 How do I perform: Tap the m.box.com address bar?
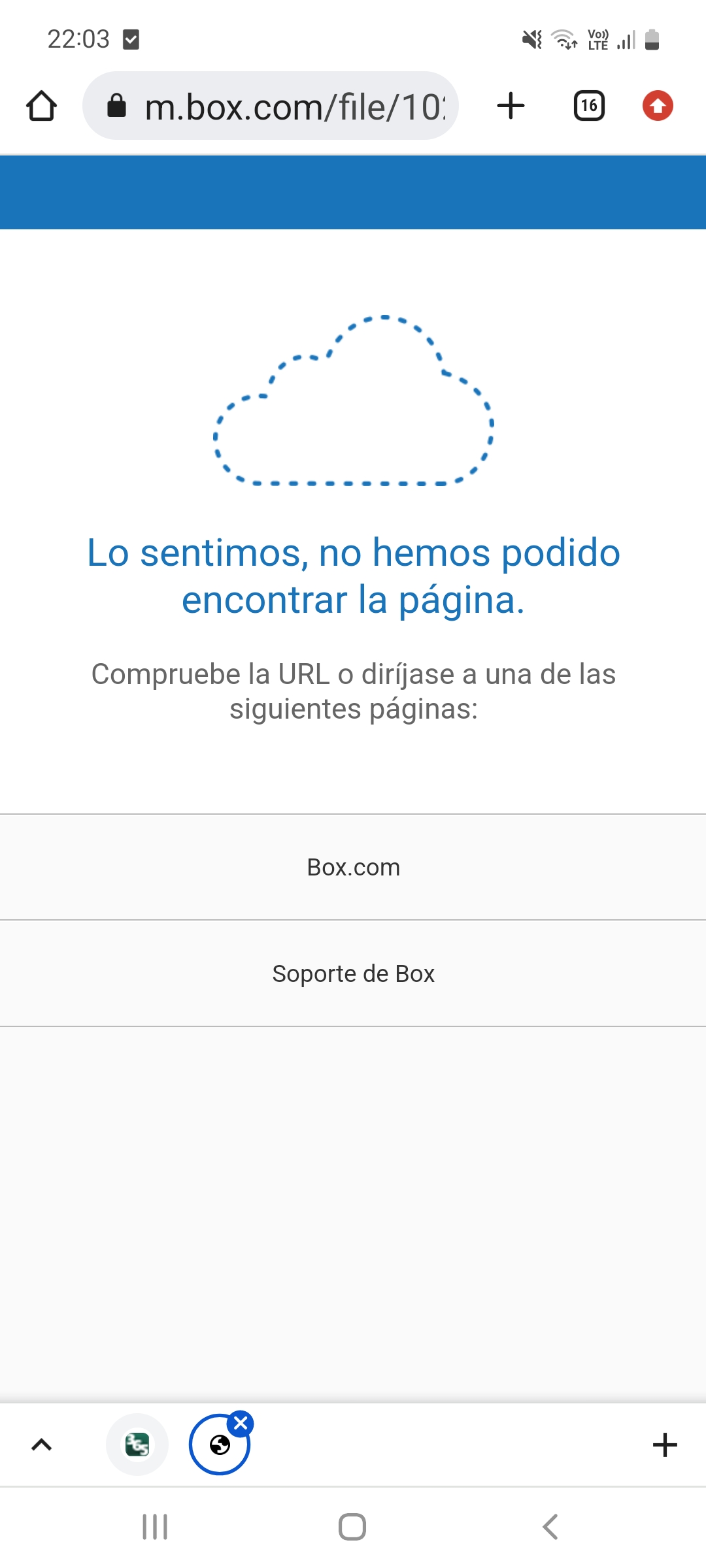coord(281,106)
